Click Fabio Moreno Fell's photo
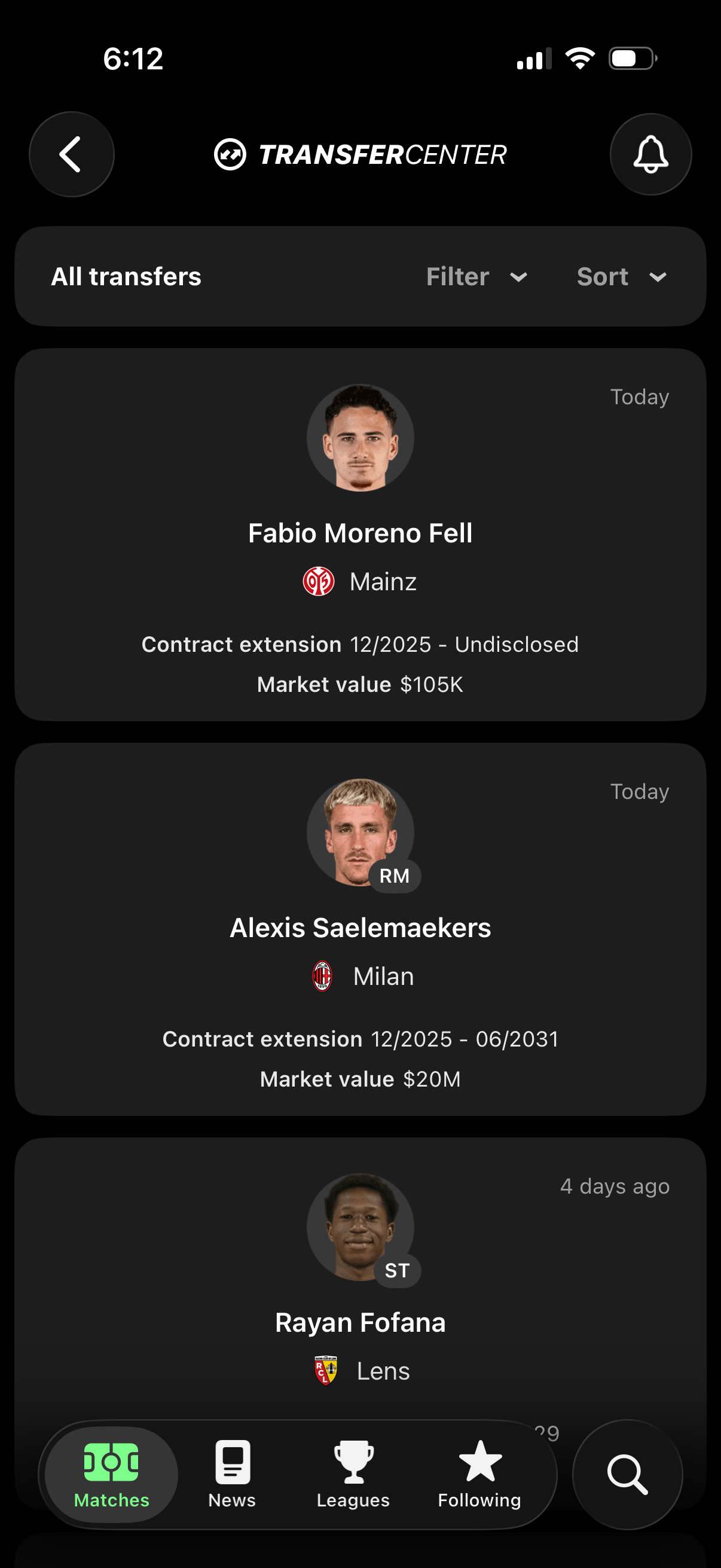721x1568 pixels. tap(360, 437)
